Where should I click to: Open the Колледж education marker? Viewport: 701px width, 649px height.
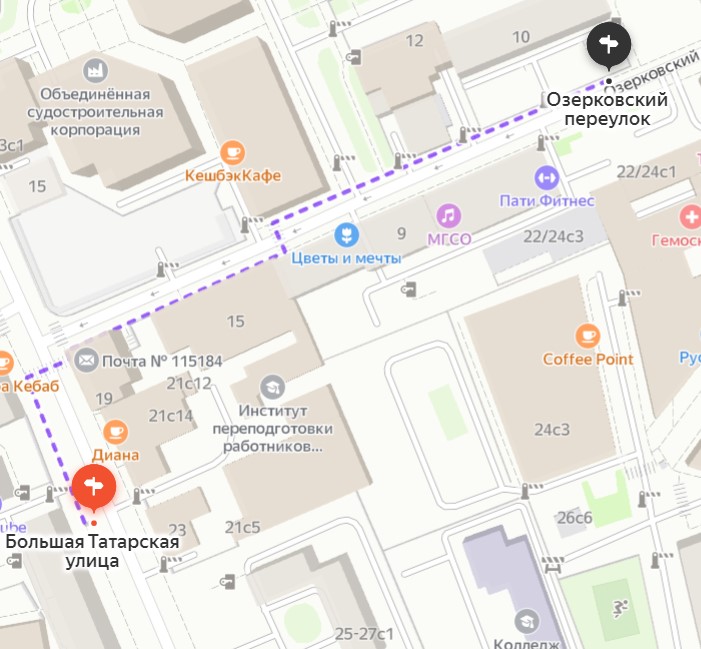tap(527, 620)
